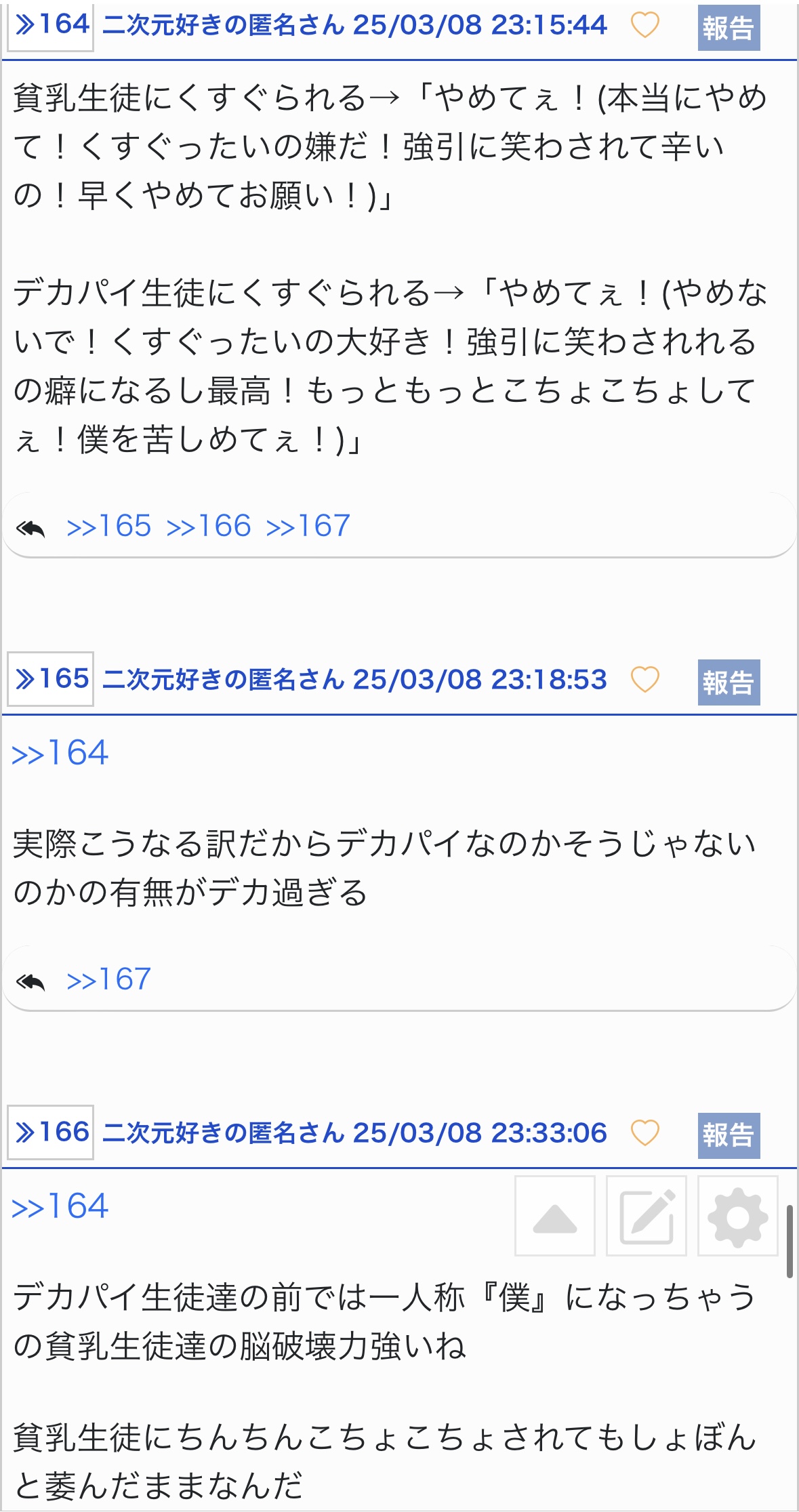Report post 166 with 報告 button

pyautogui.click(x=729, y=1135)
